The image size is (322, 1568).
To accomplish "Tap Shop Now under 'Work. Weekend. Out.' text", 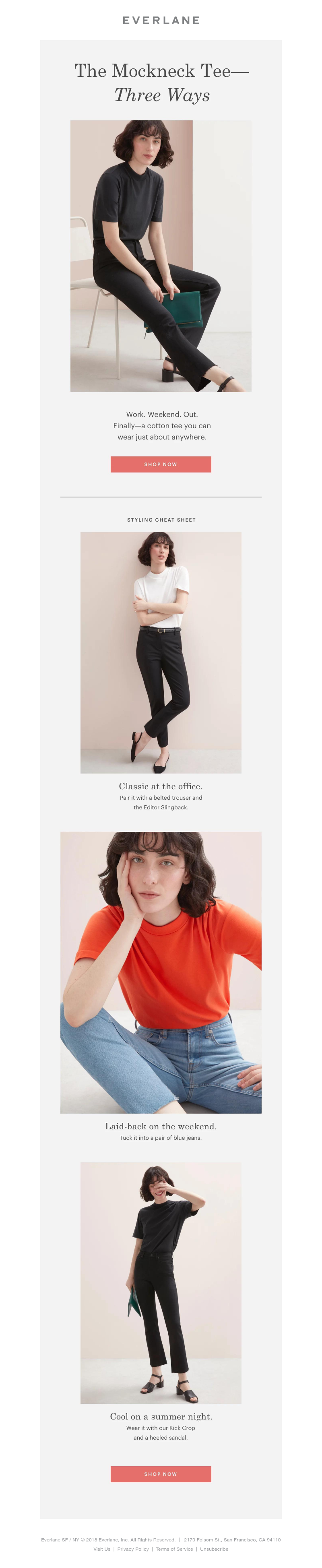I will pyautogui.click(x=161, y=464).
